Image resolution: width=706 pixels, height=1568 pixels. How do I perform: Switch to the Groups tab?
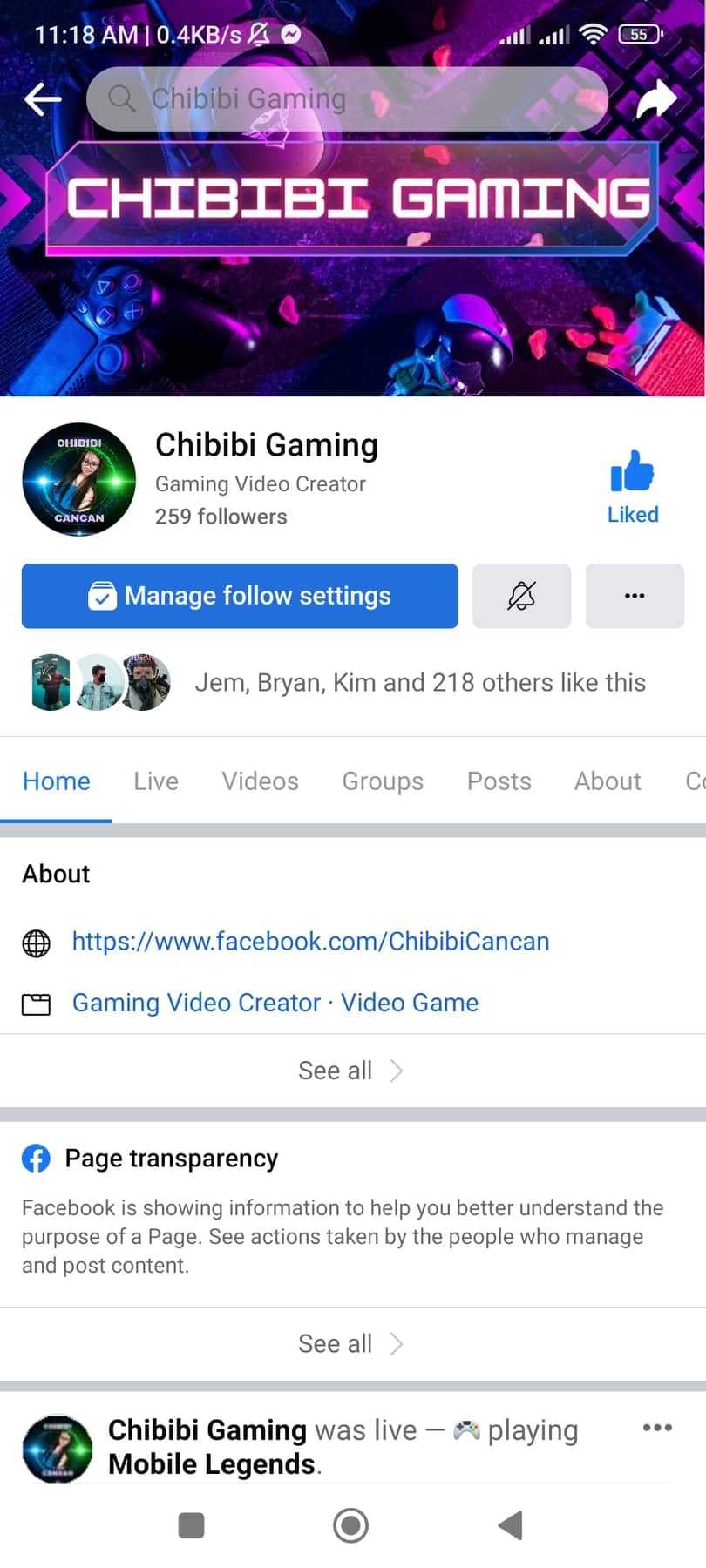click(383, 781)
